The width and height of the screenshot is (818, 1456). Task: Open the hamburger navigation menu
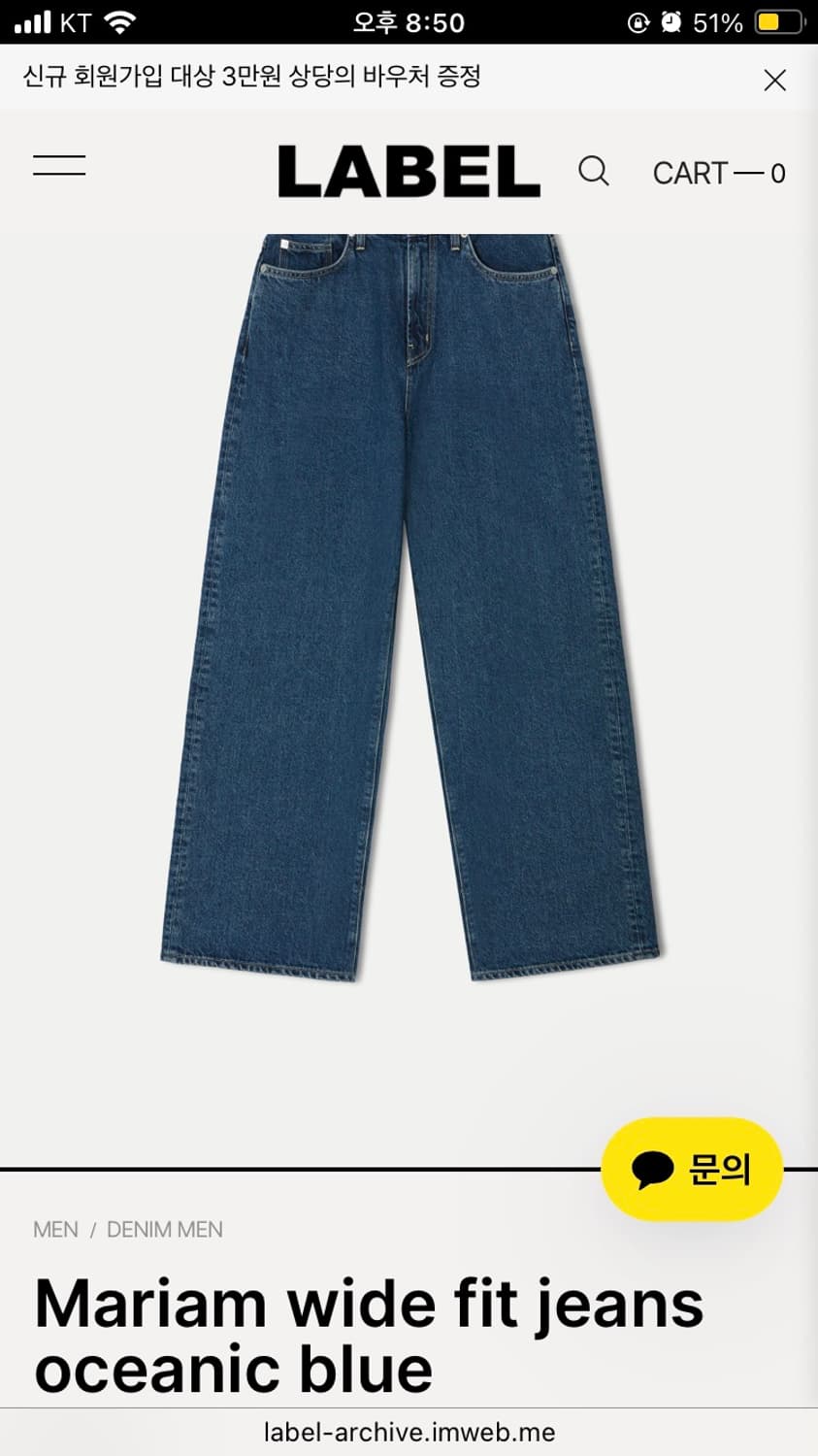tap(58, 165)
